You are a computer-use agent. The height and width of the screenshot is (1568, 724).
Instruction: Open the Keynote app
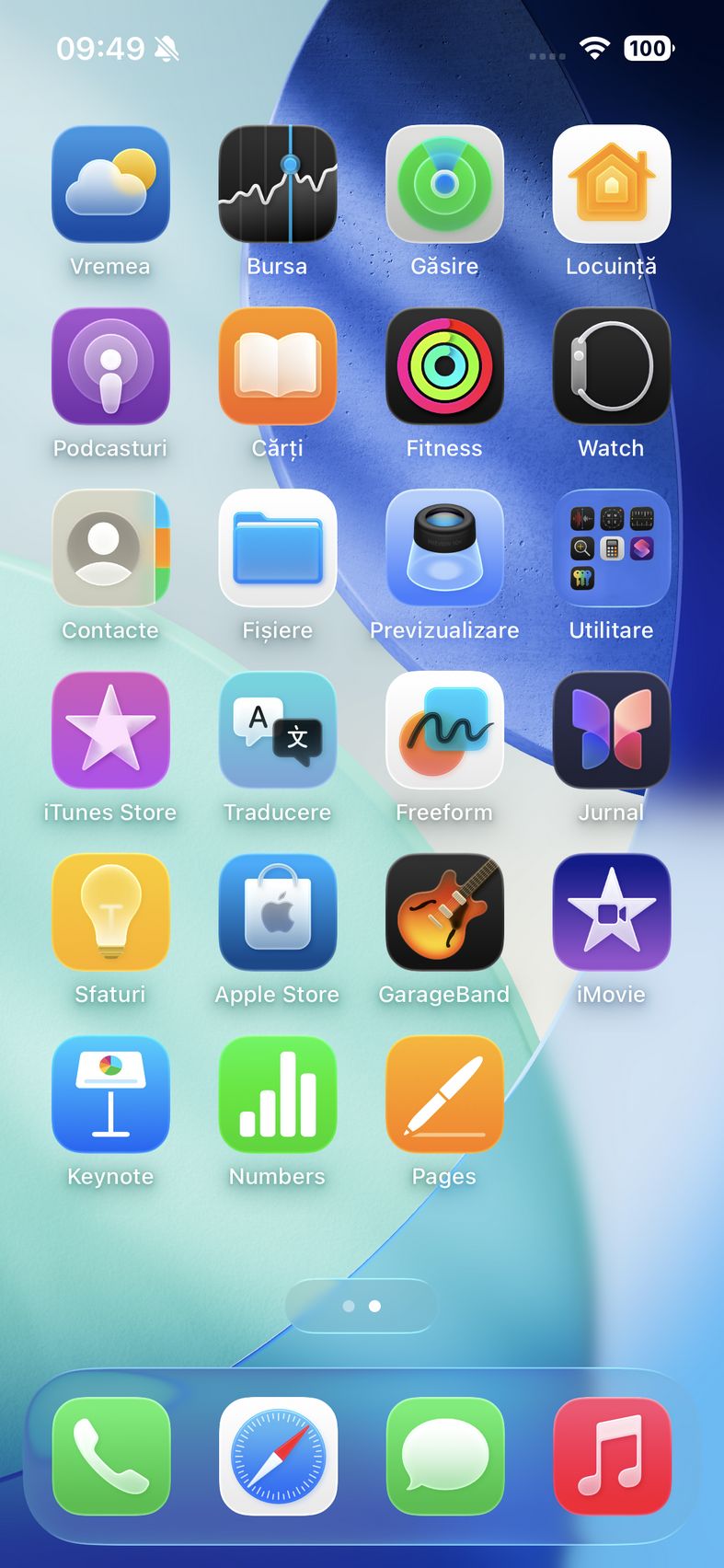(x=110, y=1095)
